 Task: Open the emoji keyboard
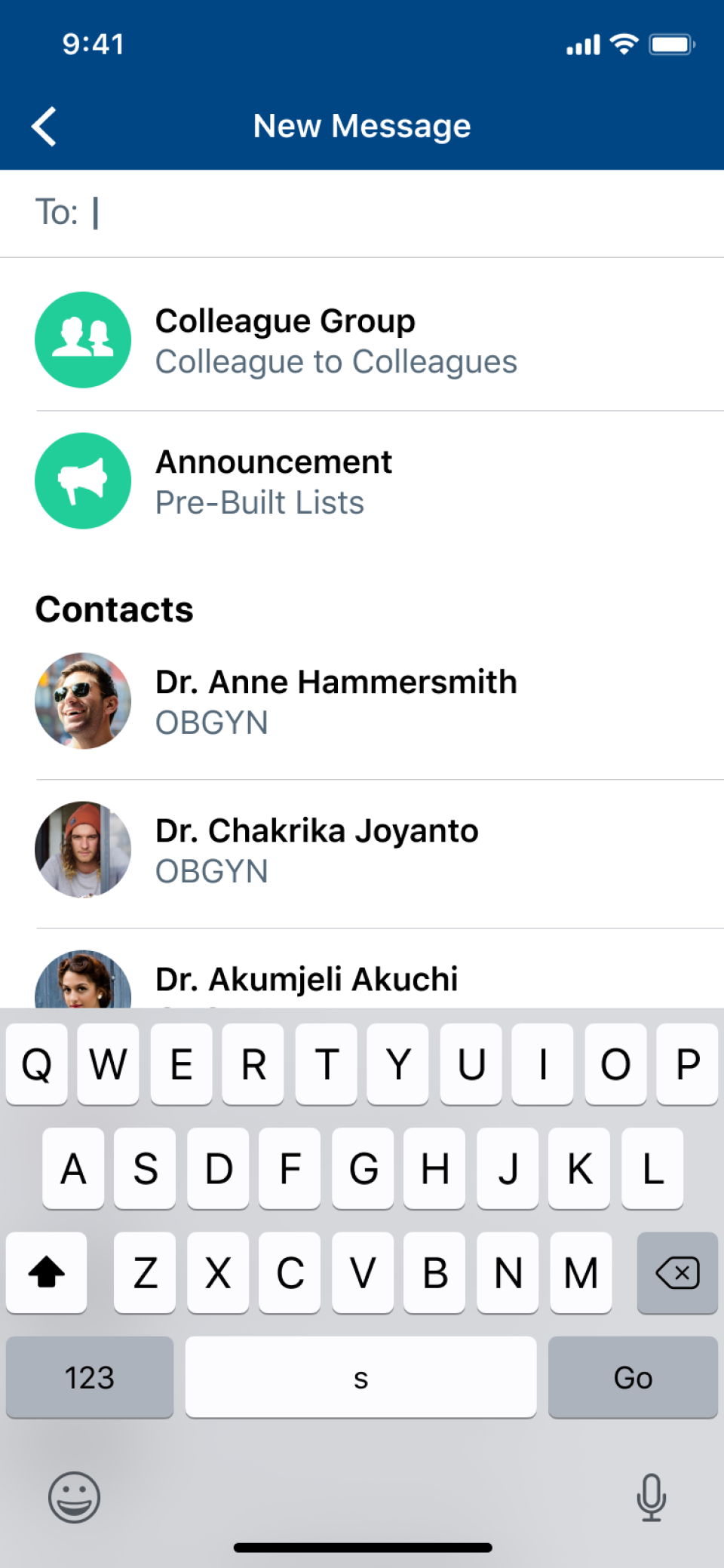(74, 1496)
